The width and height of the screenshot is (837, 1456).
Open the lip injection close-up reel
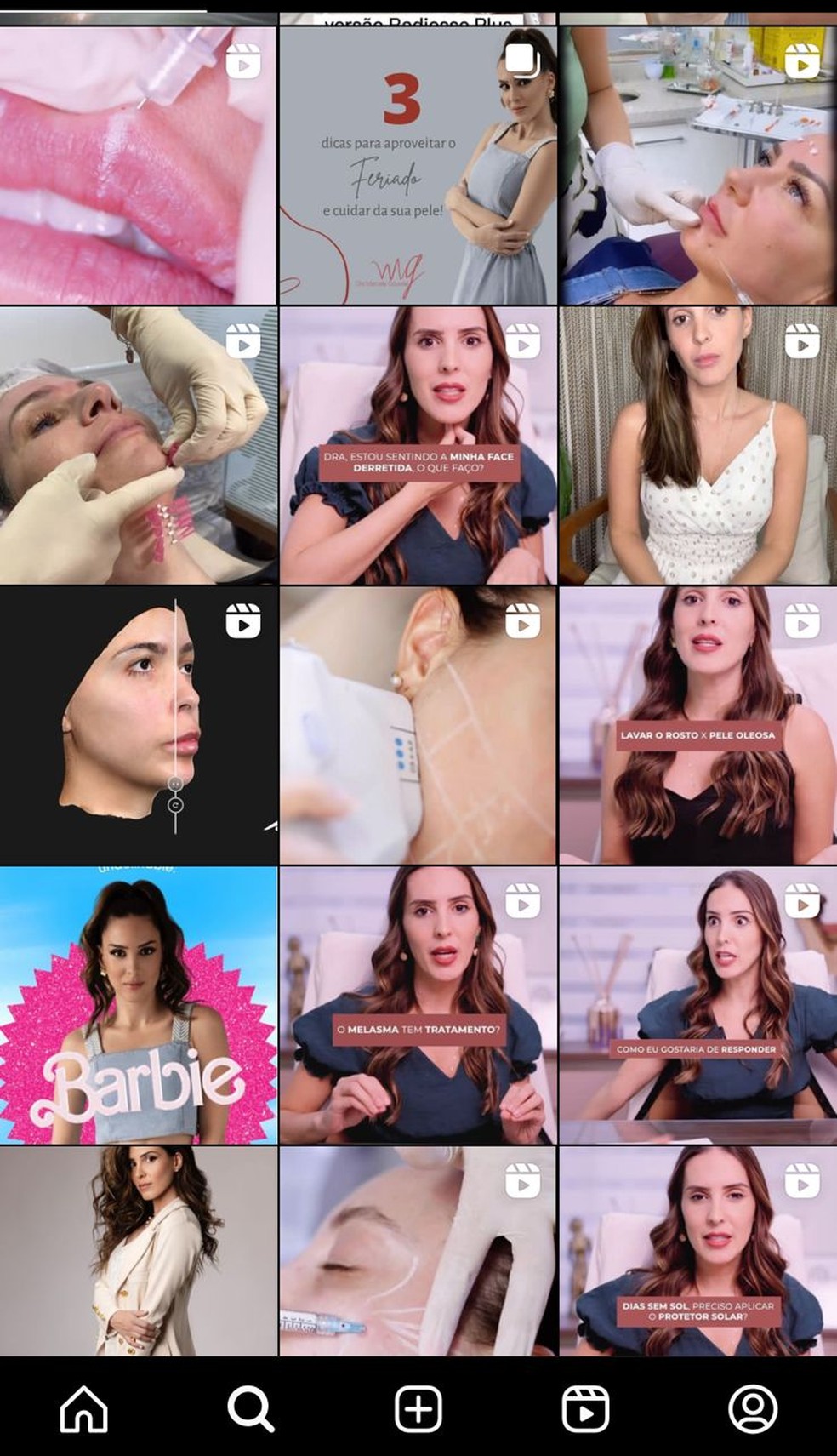(x=139, y=165)
